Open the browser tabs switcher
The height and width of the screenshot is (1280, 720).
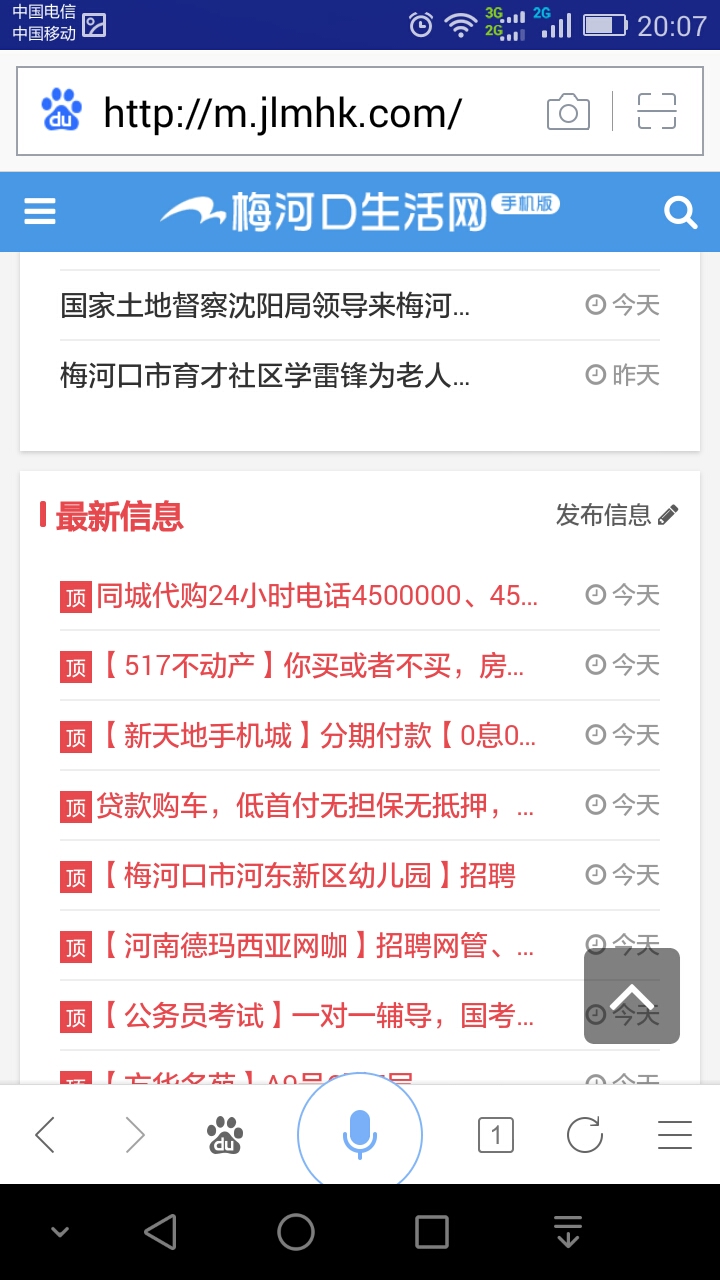495,1135
